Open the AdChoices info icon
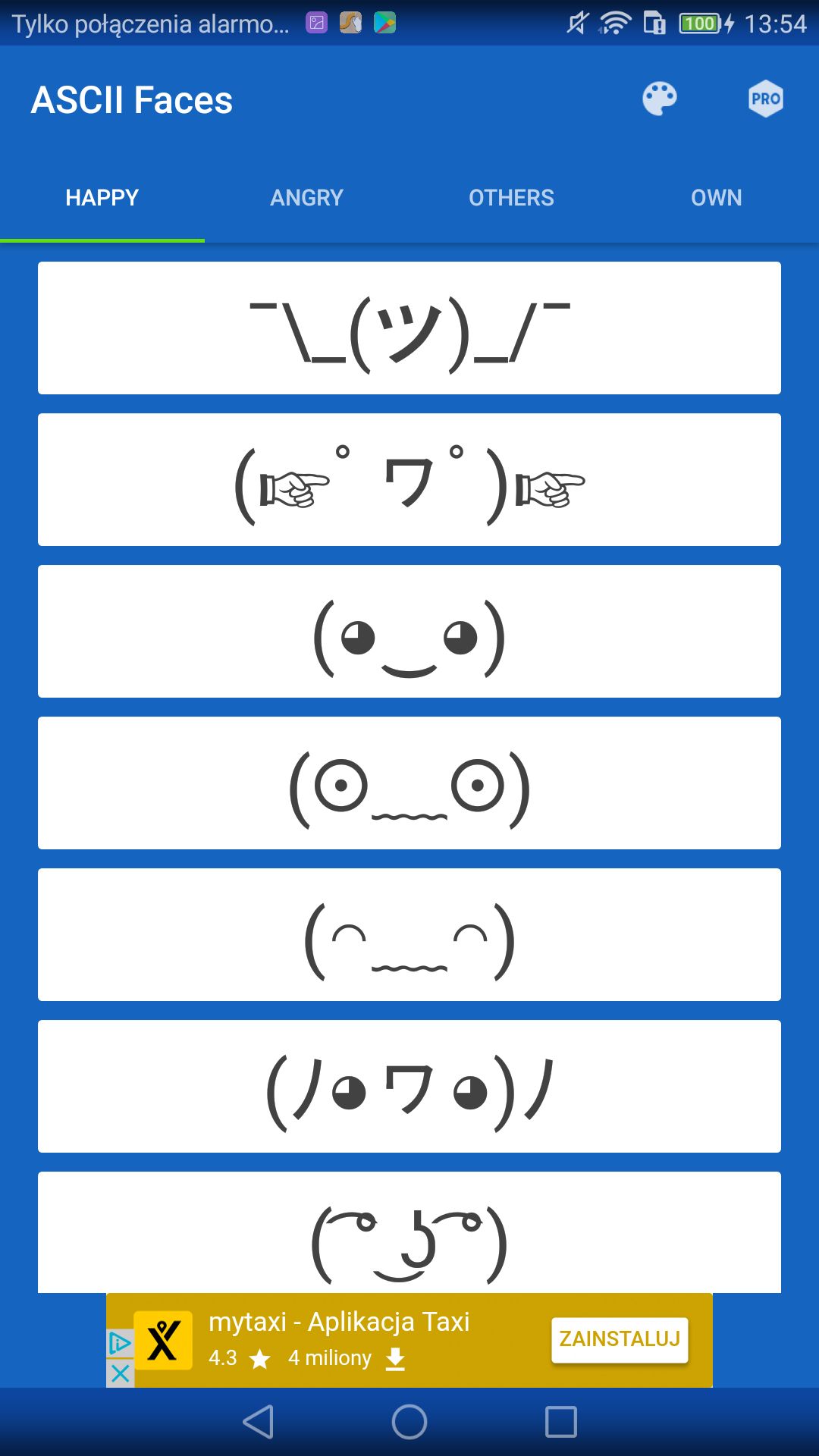 [x=120, y=1344]
